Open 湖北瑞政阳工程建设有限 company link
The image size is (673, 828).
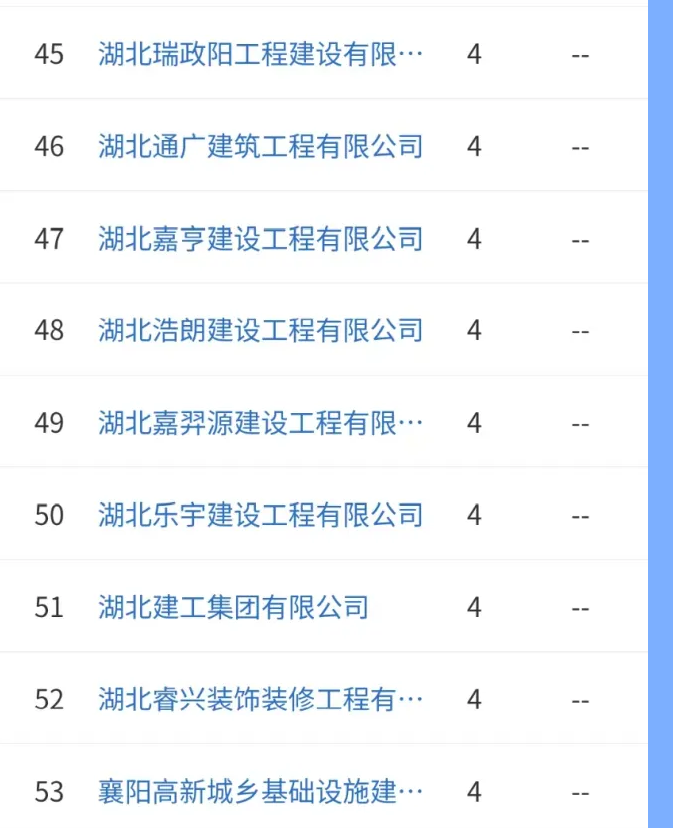[x=260, y=54]
